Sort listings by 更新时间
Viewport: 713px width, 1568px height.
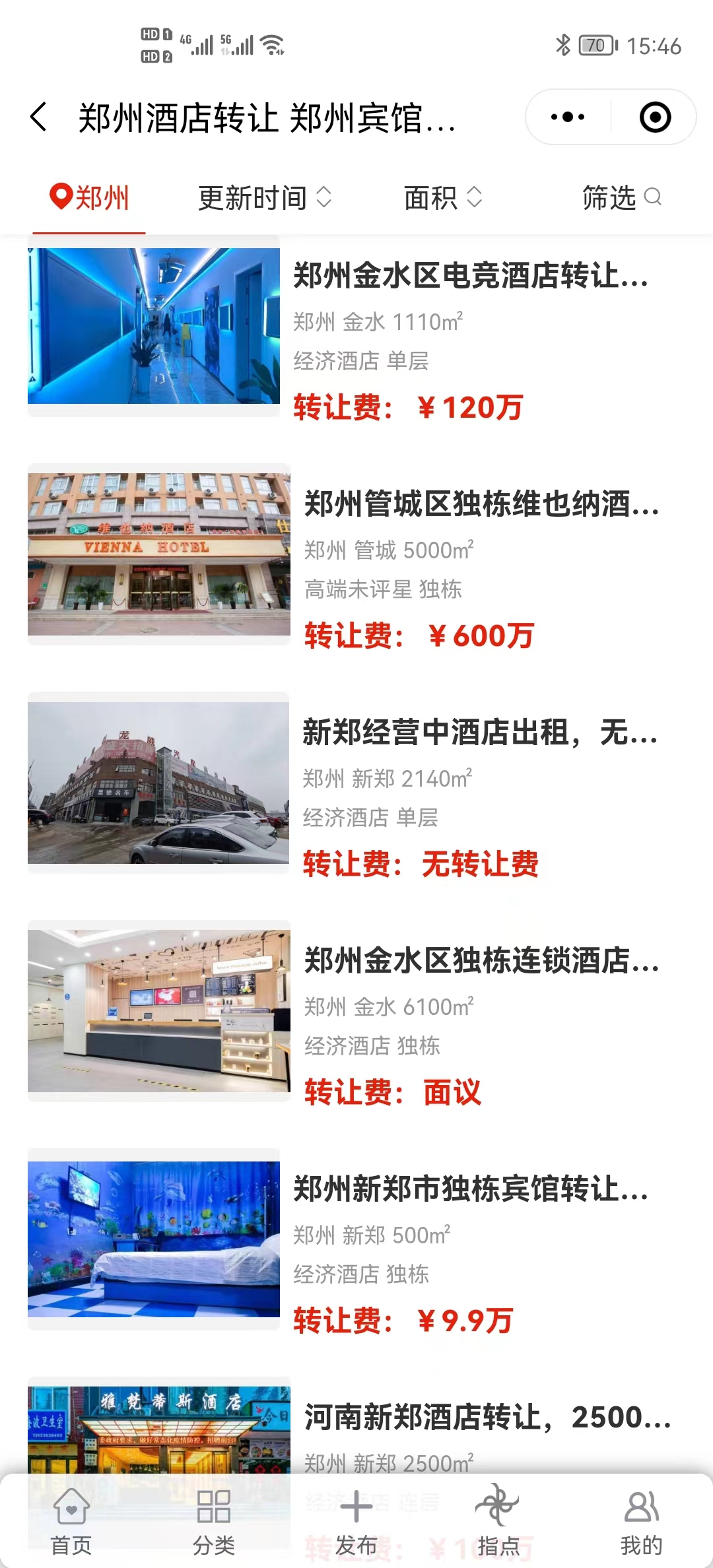coord(264,197)
